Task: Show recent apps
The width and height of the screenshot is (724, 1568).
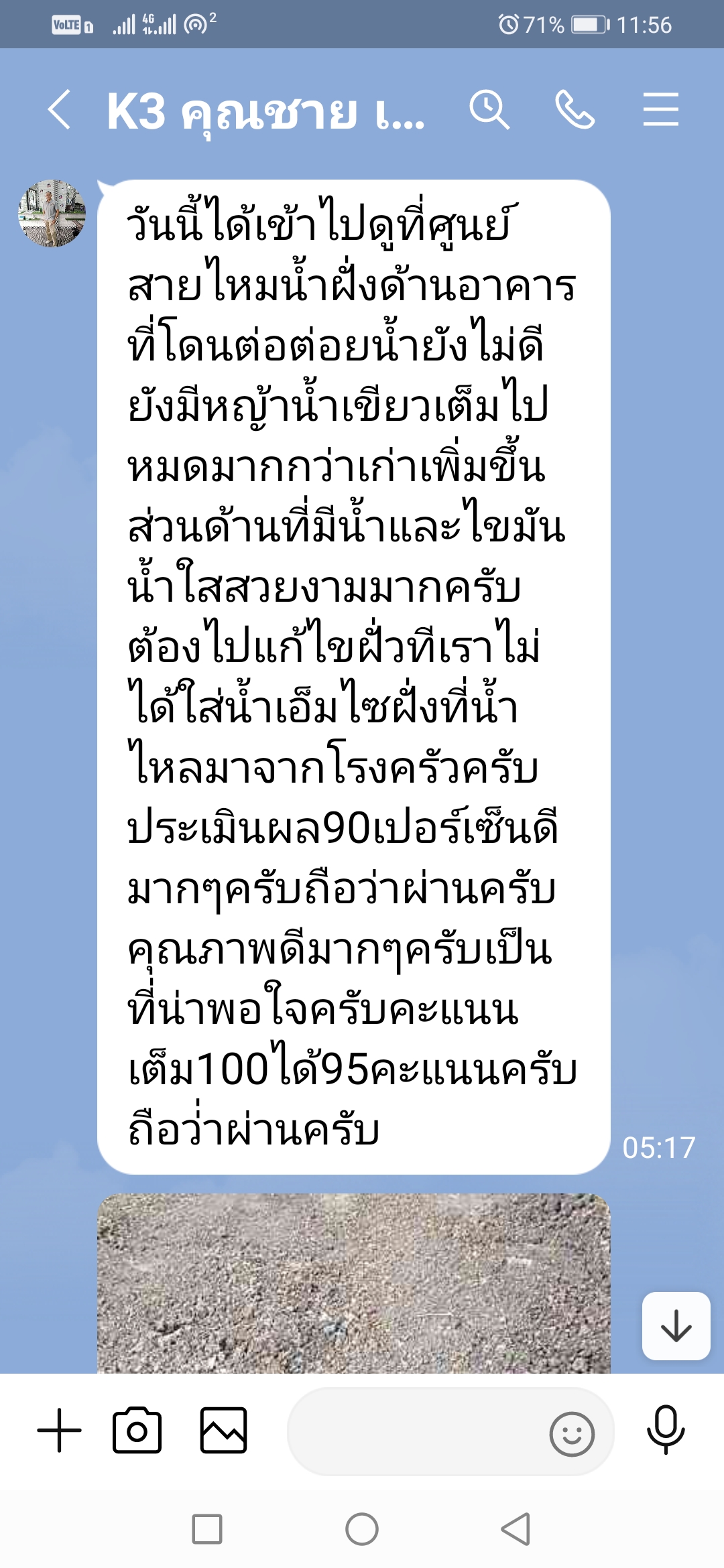Action: point(207,1529)
